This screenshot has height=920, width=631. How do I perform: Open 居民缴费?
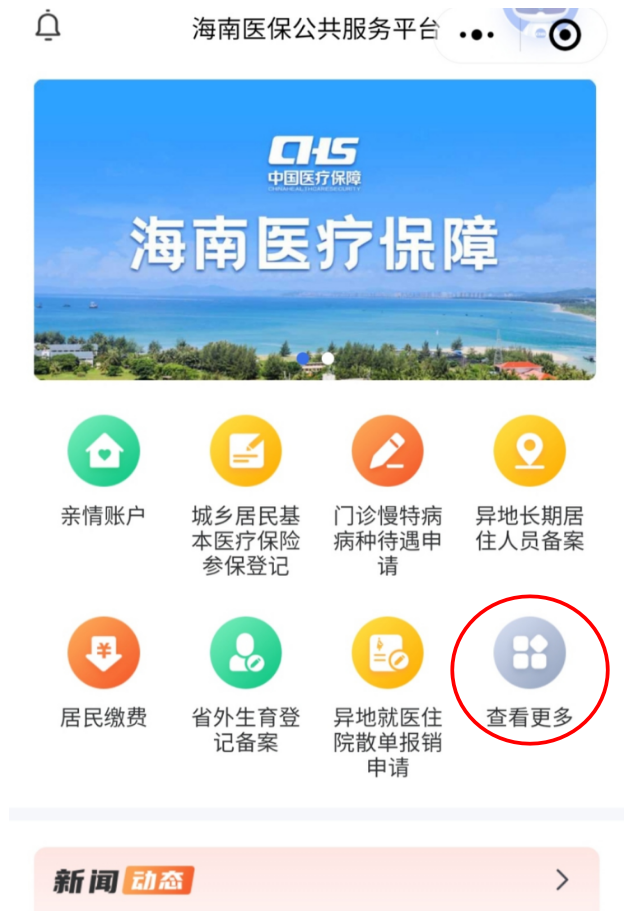click(x=103, y=654)
